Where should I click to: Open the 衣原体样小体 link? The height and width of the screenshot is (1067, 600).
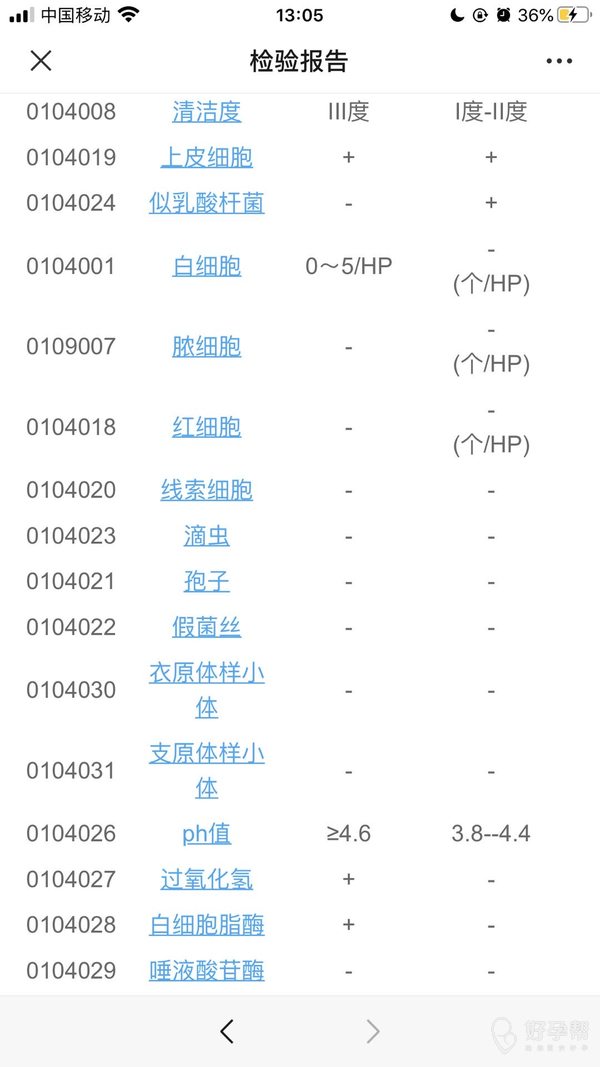click(x=207, y=691)
